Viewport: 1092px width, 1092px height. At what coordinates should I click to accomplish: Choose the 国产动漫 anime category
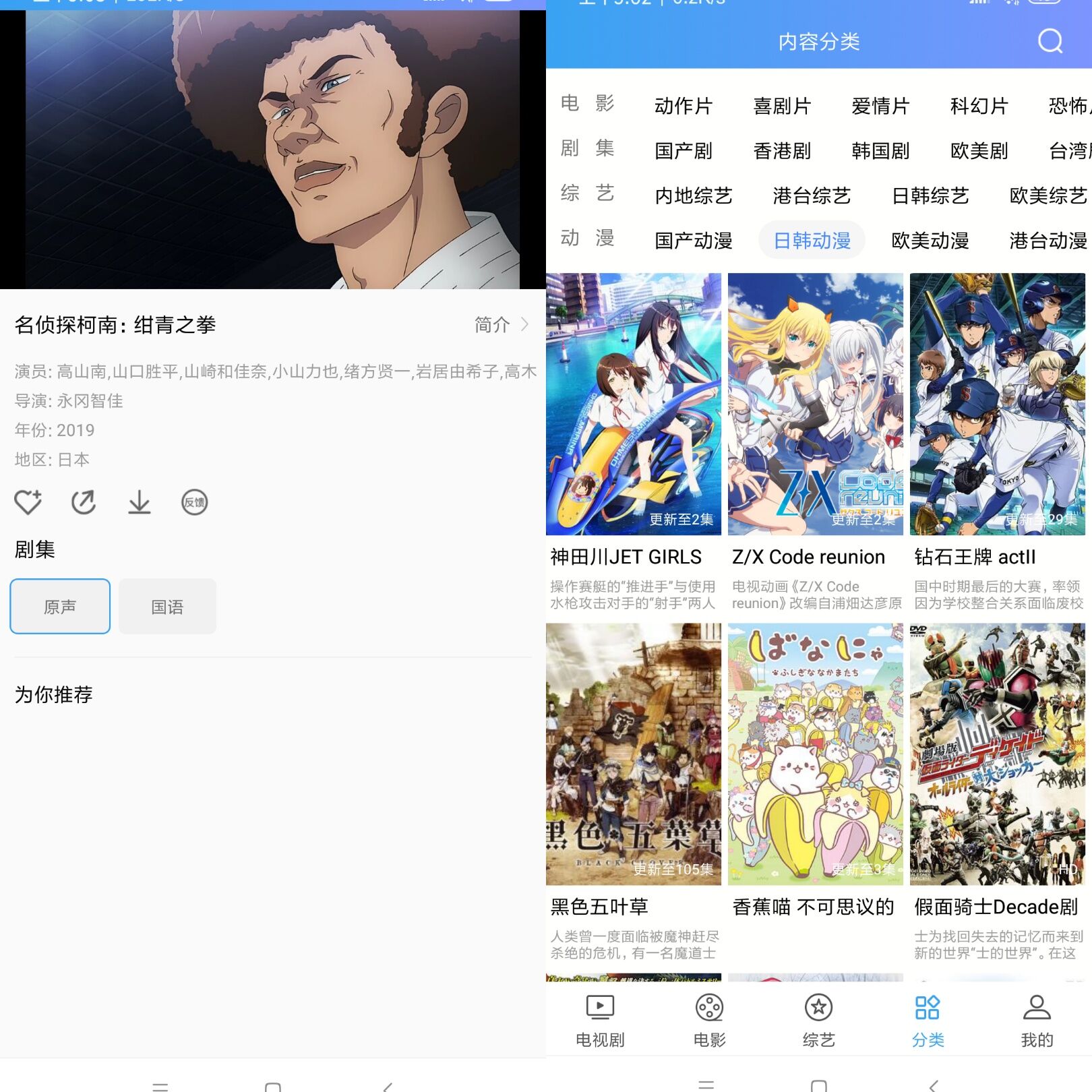click(x=693, y=240)
